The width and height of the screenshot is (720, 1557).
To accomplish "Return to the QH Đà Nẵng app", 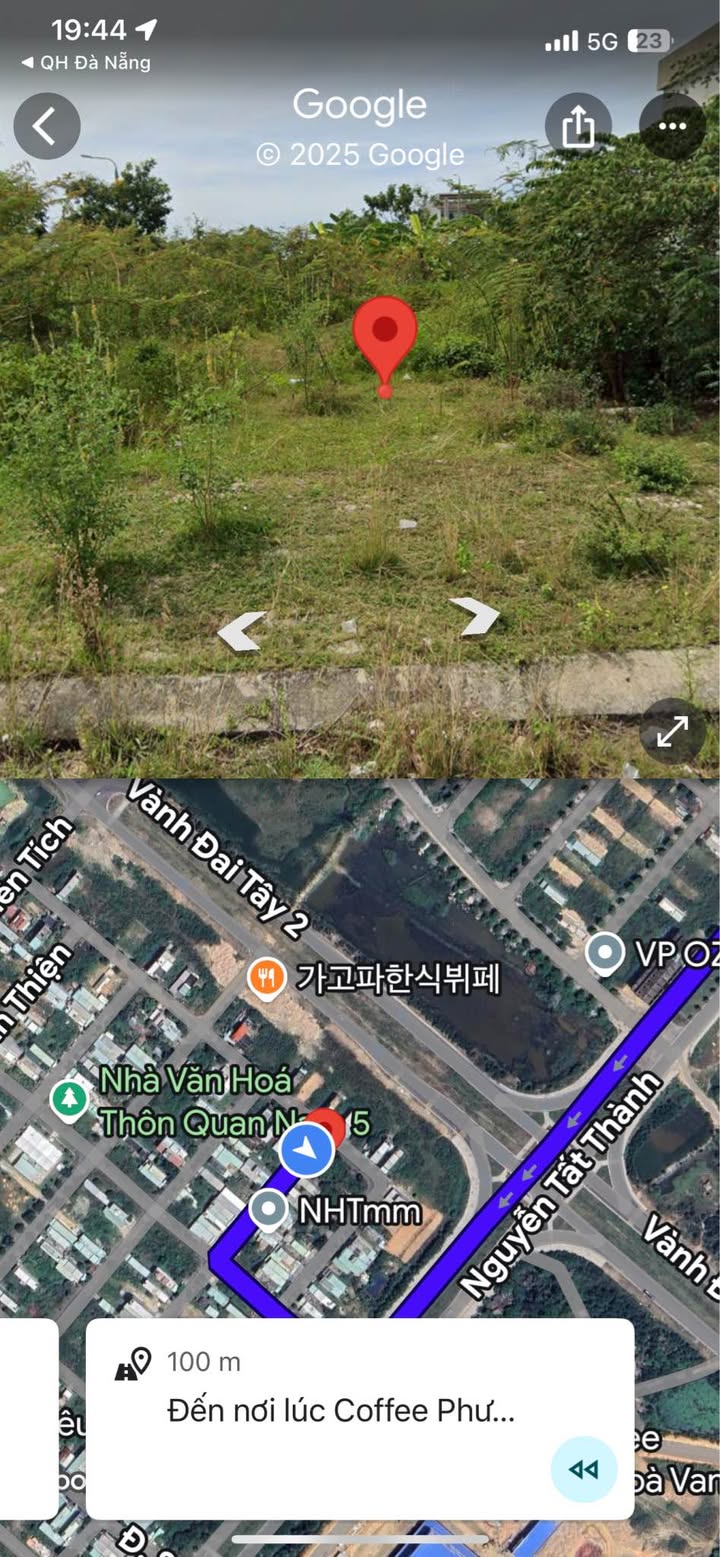I will pyautogui.click(x=86, y=62).
